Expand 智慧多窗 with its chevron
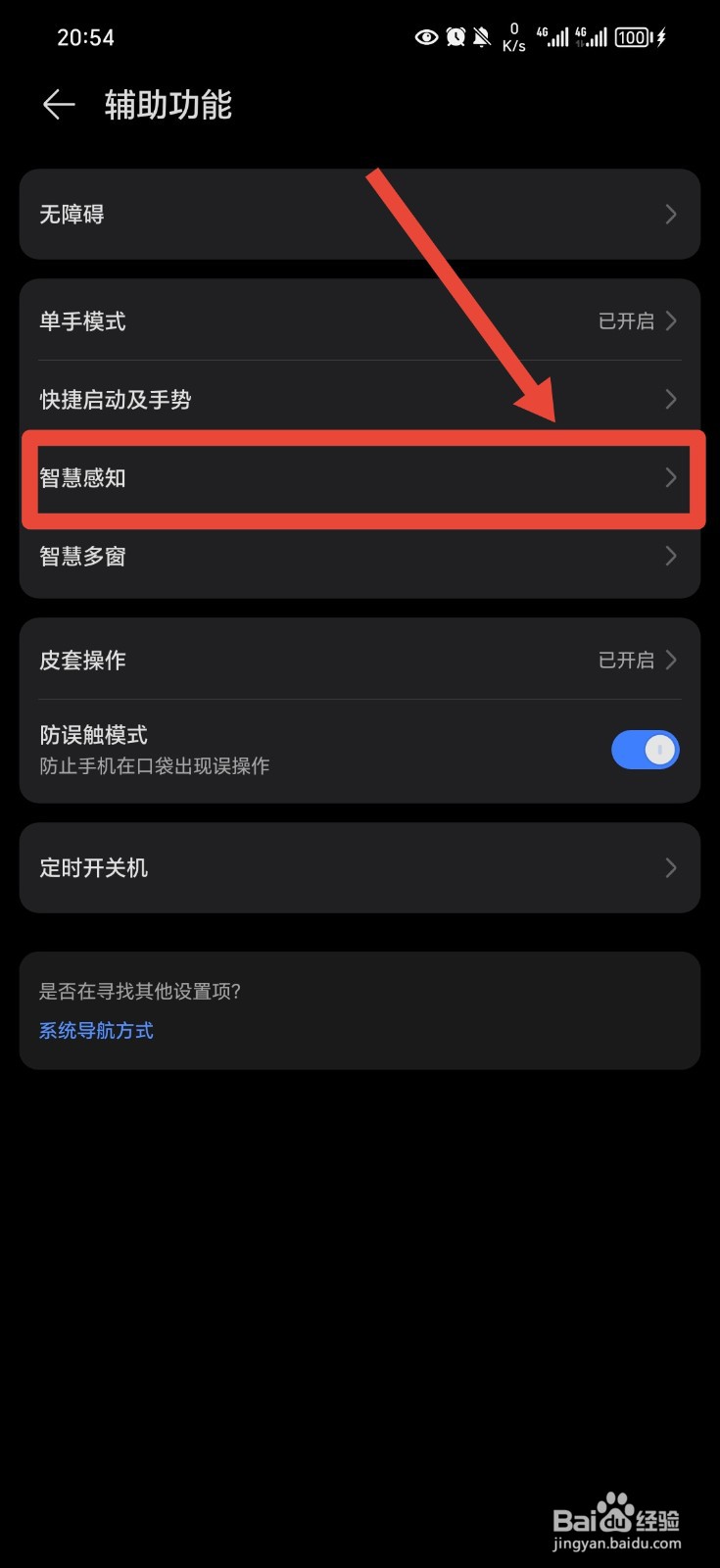The height and width of the screenshot is (1568, 720). click(670, 556)
